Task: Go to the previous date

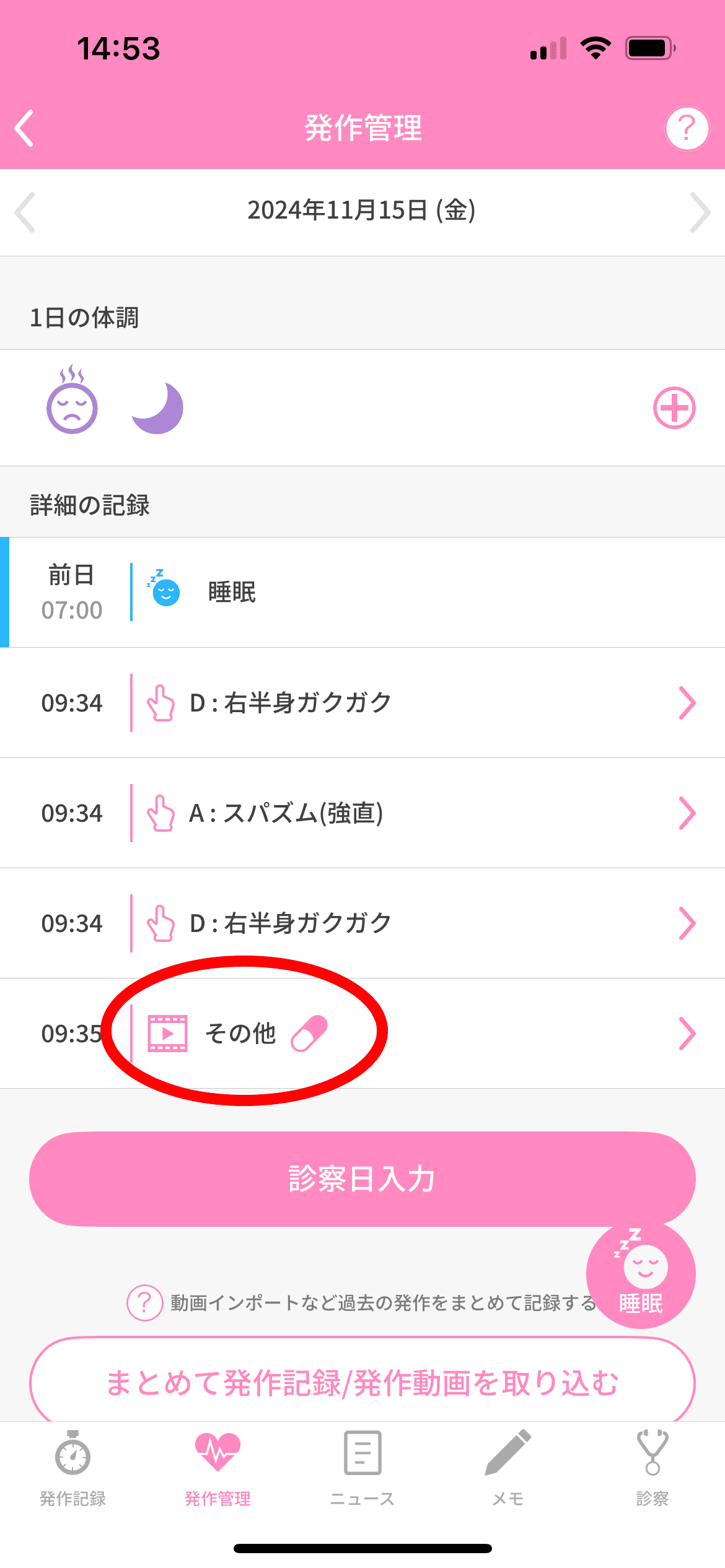Action: 25,212
